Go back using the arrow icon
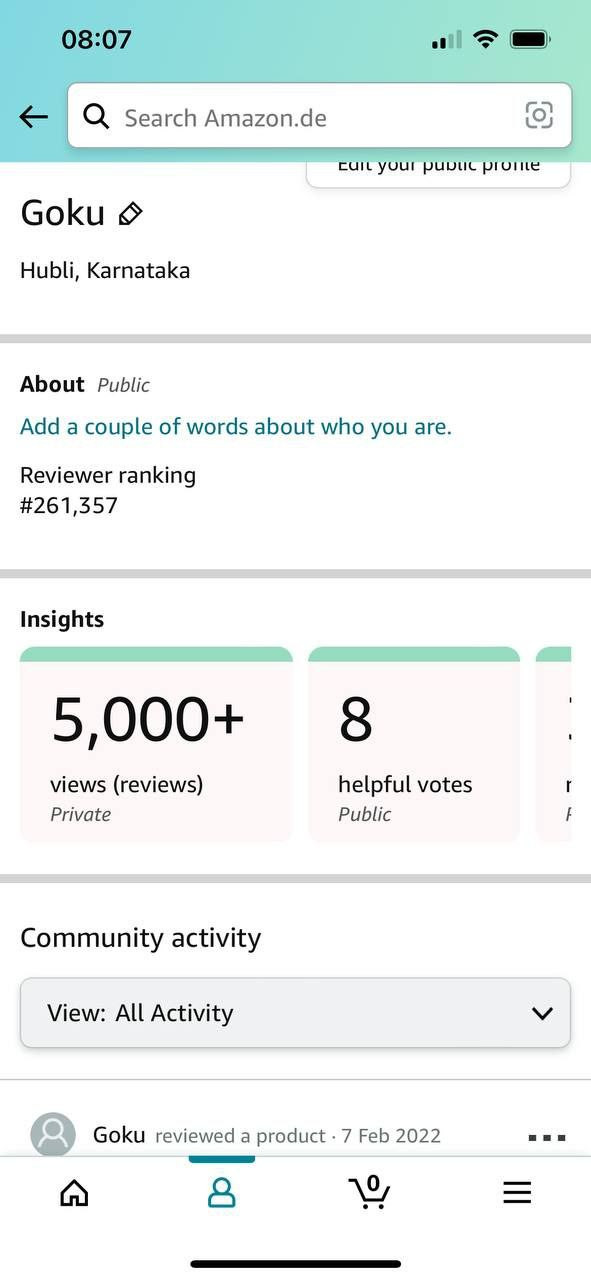Viewport: 591px width, 1280px height. click(x=34, y=117)
